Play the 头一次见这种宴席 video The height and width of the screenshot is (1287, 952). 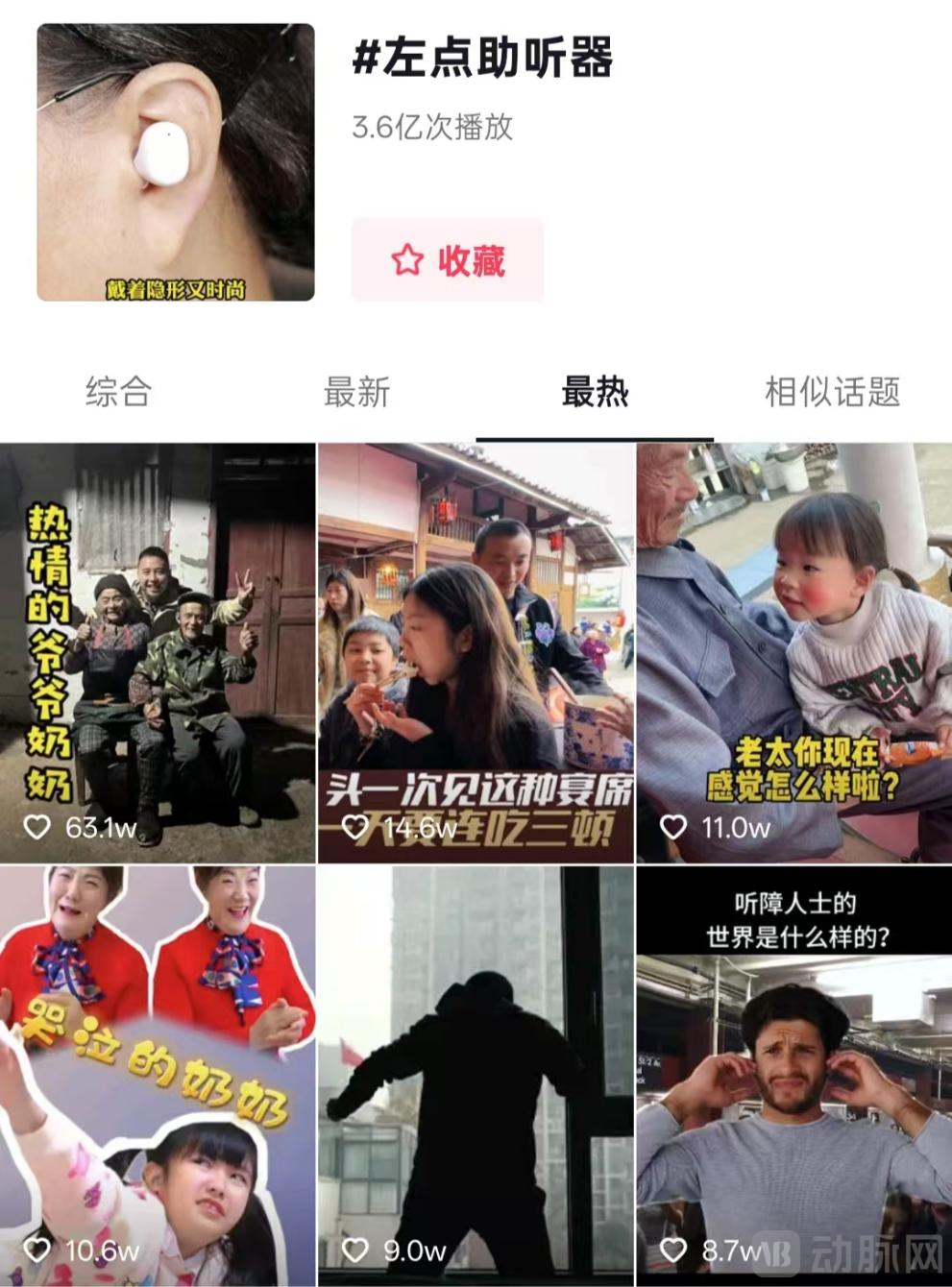tap(476, 653)
